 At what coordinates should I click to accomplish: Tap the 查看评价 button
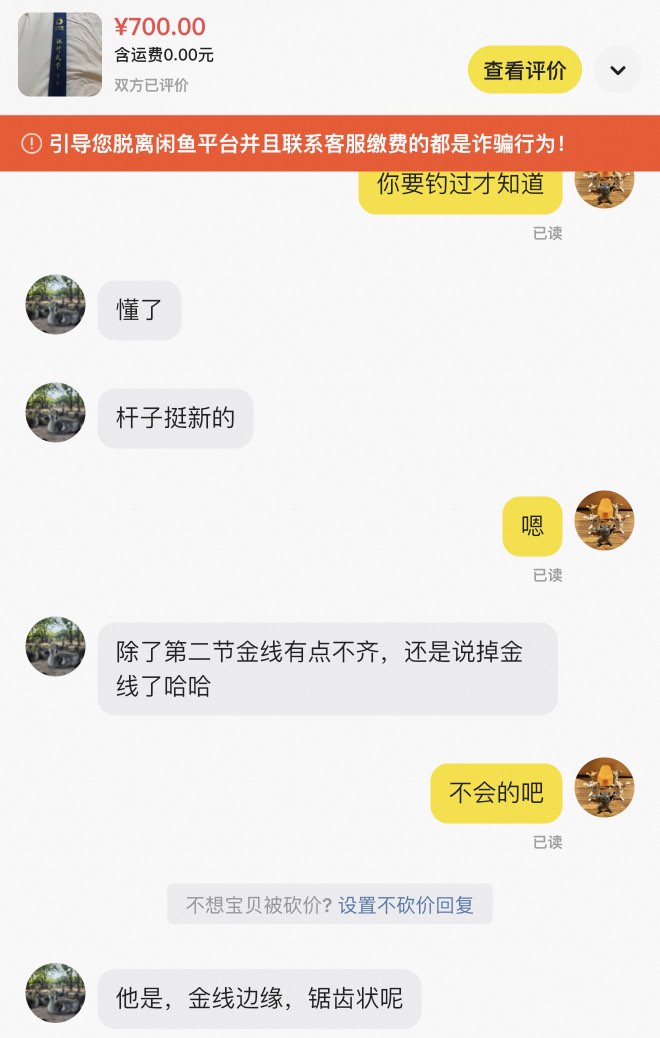coord(524,70)
